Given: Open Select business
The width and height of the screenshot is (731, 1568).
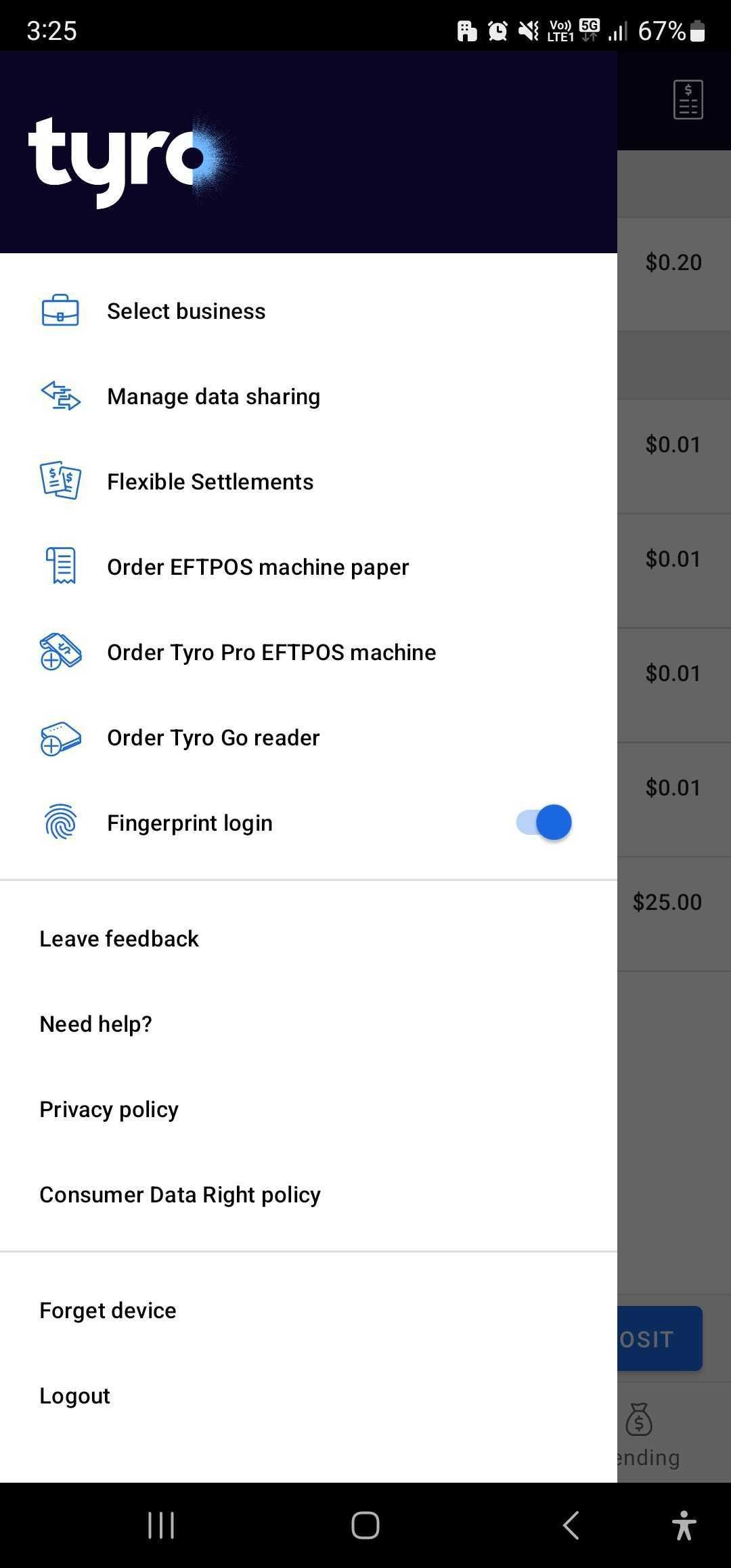Looking at the screenshot, I should (x=186, y=311).
